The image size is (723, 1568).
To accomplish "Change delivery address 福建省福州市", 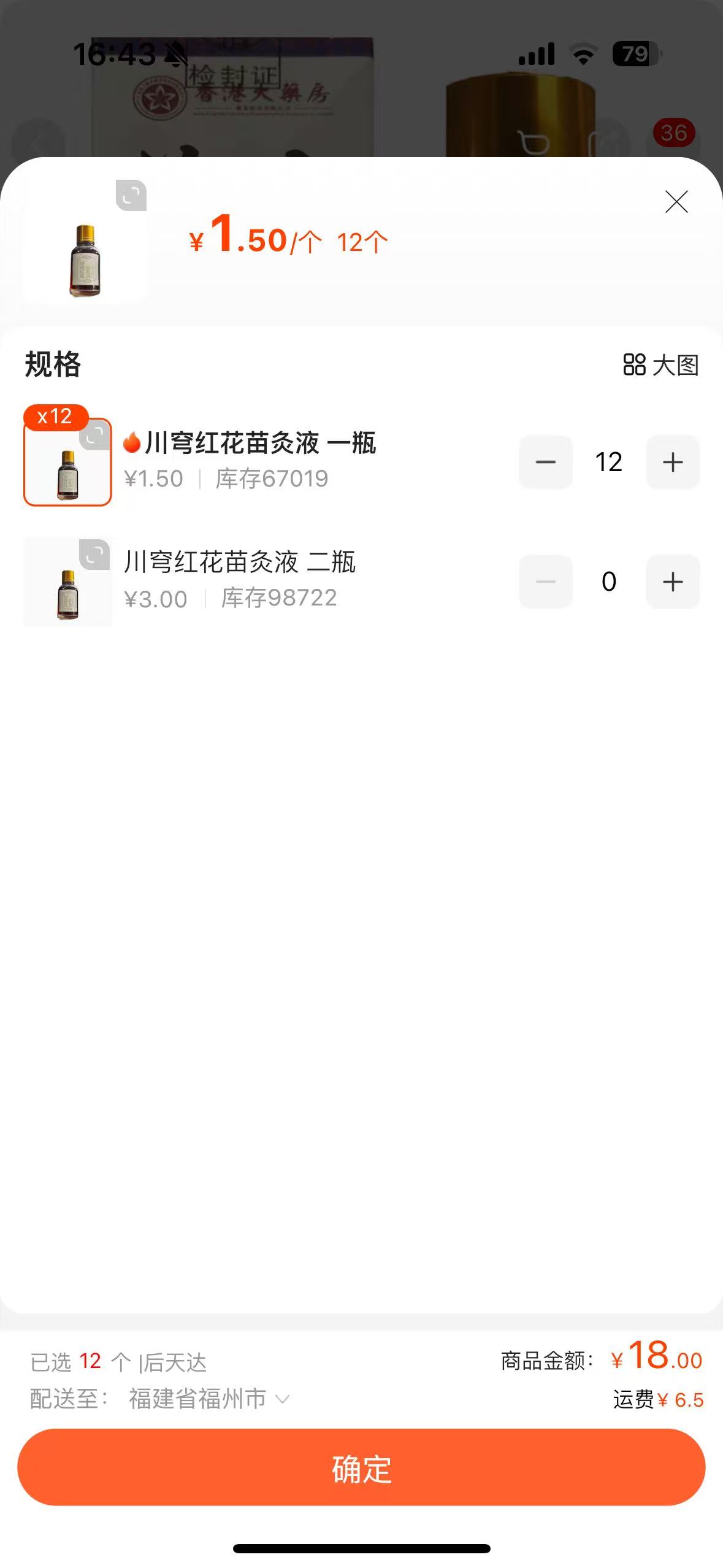I will tap(208, 1399).
